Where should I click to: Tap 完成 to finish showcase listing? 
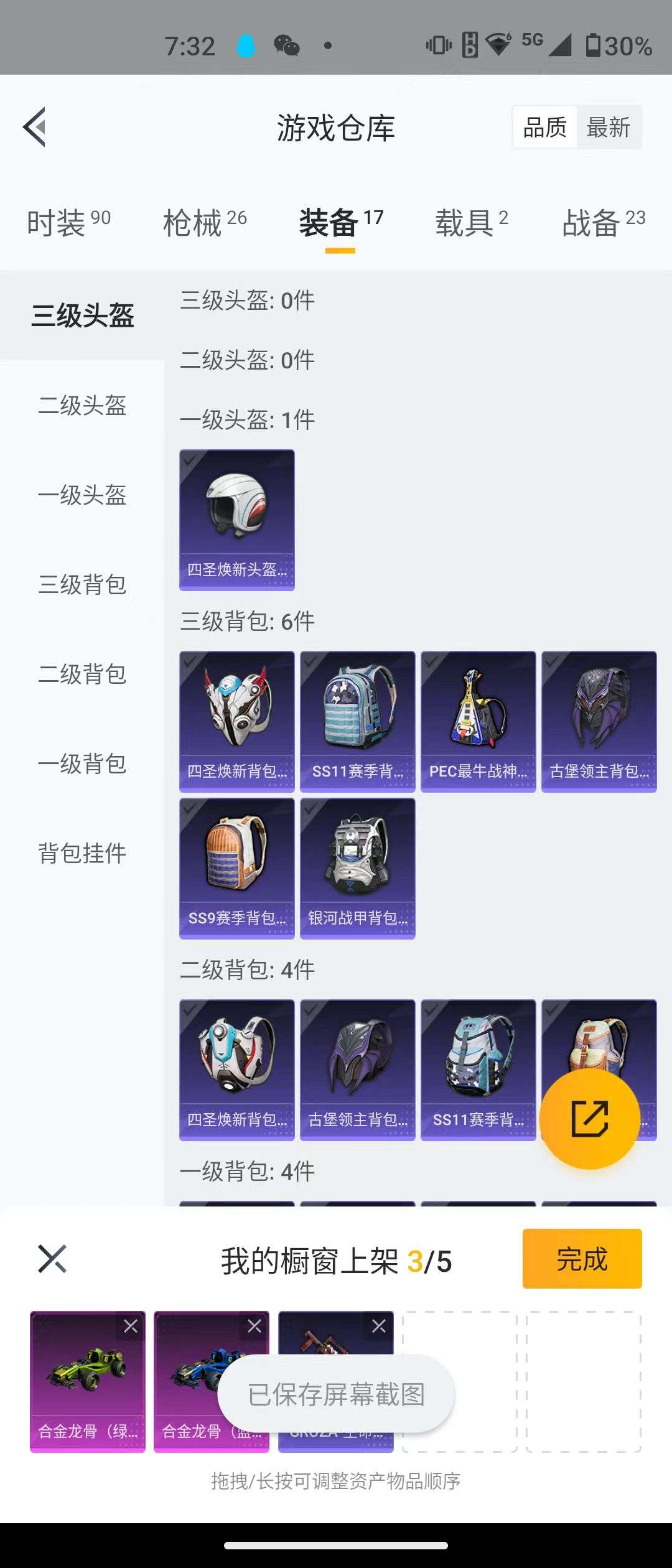tap(581, 1260)
